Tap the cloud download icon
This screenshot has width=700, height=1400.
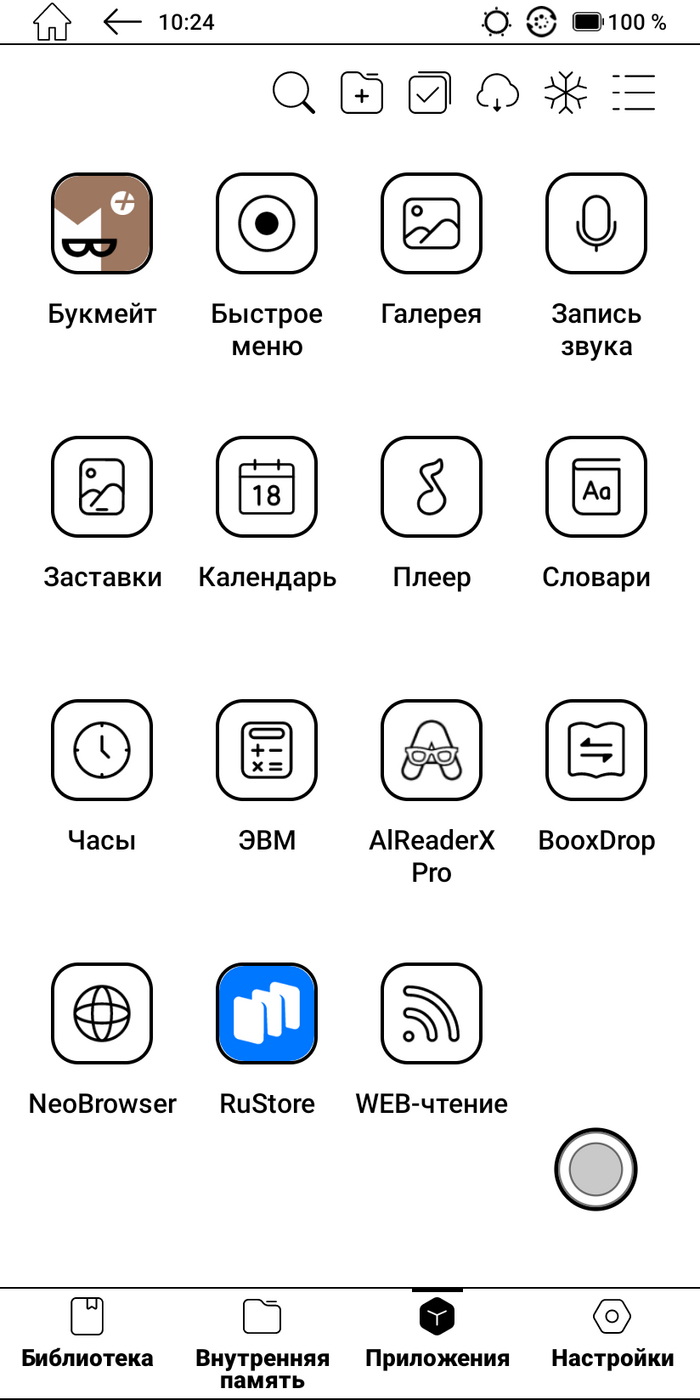point(498,93)
